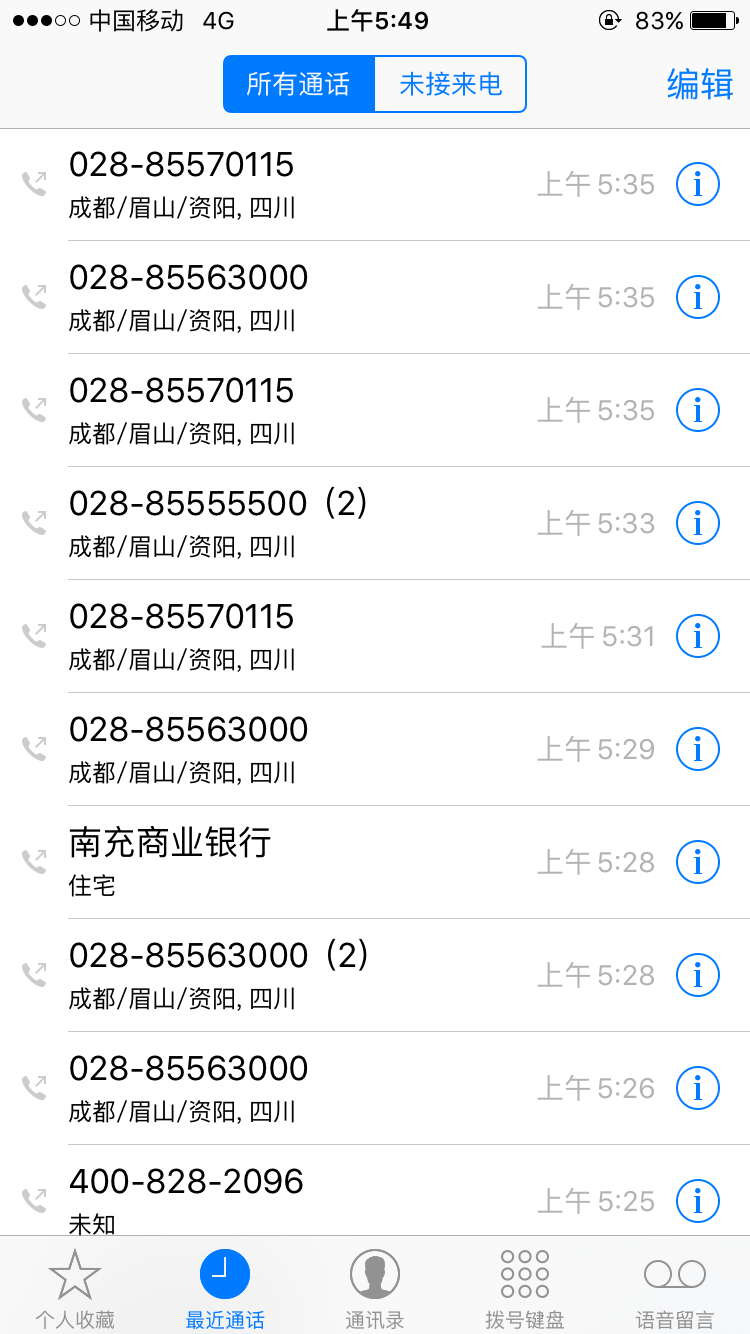The width and height of the screenshot is (750, 1334).
Task: Show info for the 上午 5:29 call
Action: [x=698, y=749]
